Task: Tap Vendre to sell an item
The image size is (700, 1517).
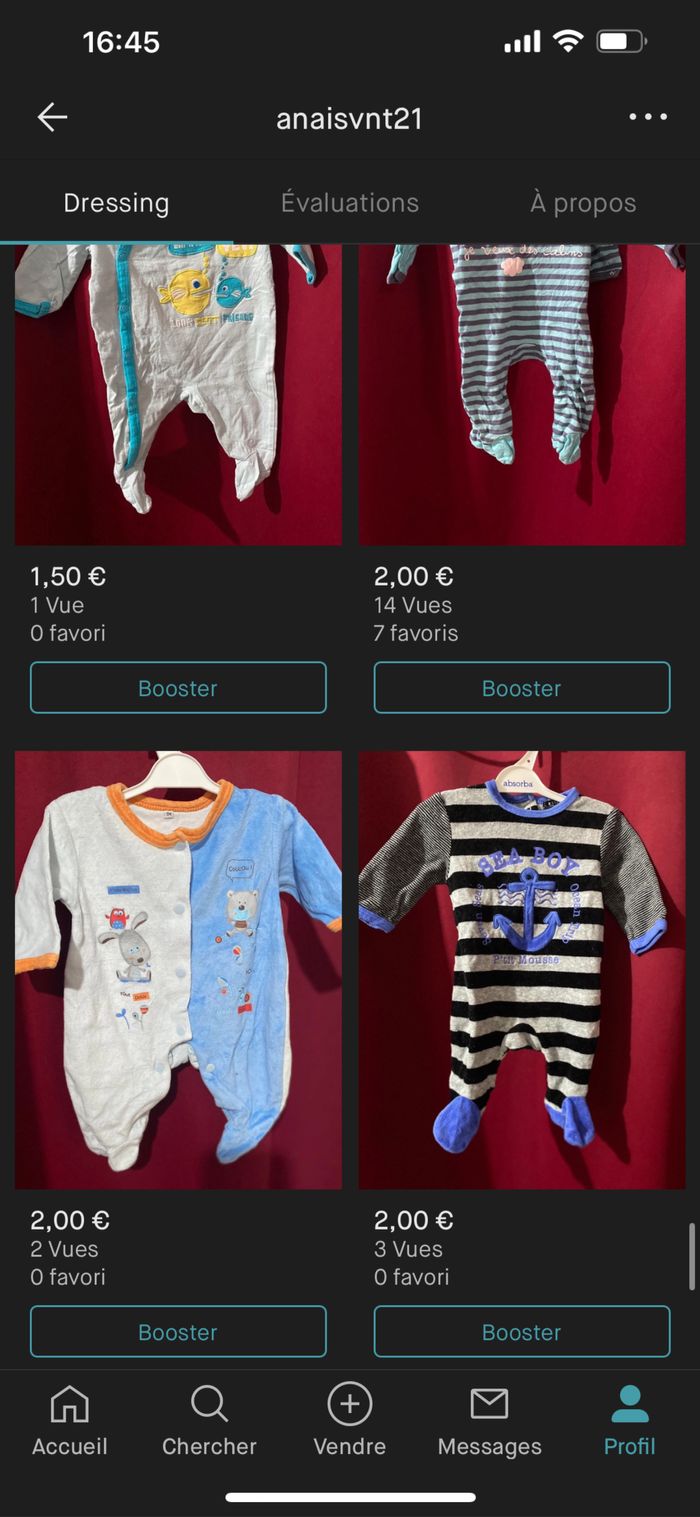Action: click(349, 1421)
